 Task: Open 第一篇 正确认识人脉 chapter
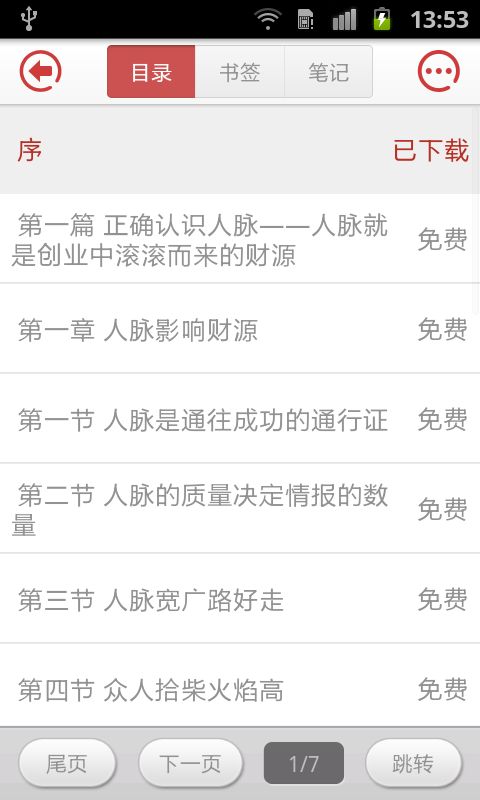pos(240,239)
